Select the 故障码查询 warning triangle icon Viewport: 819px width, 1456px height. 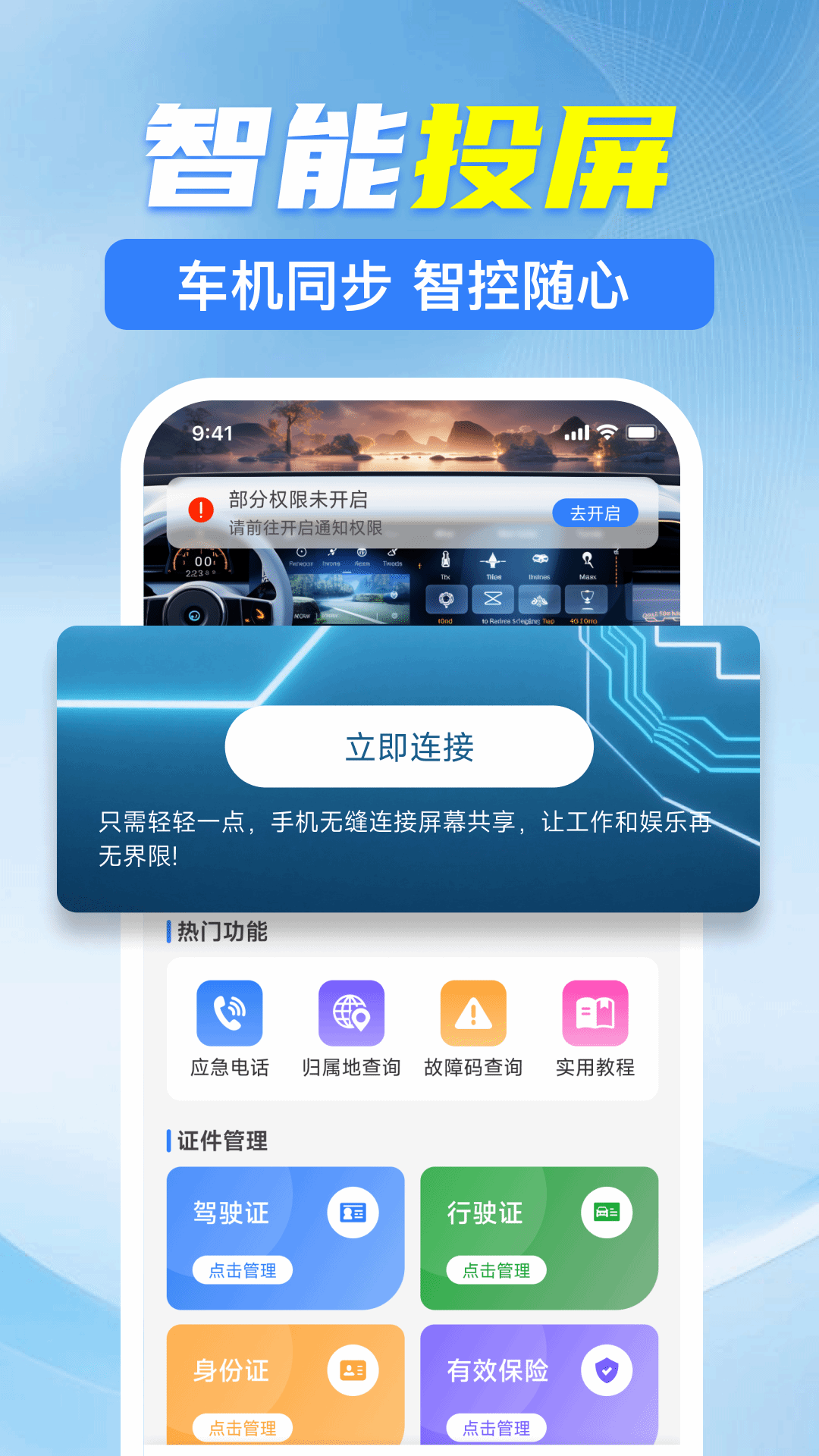pyautogui.click(x=473, y=1012)
